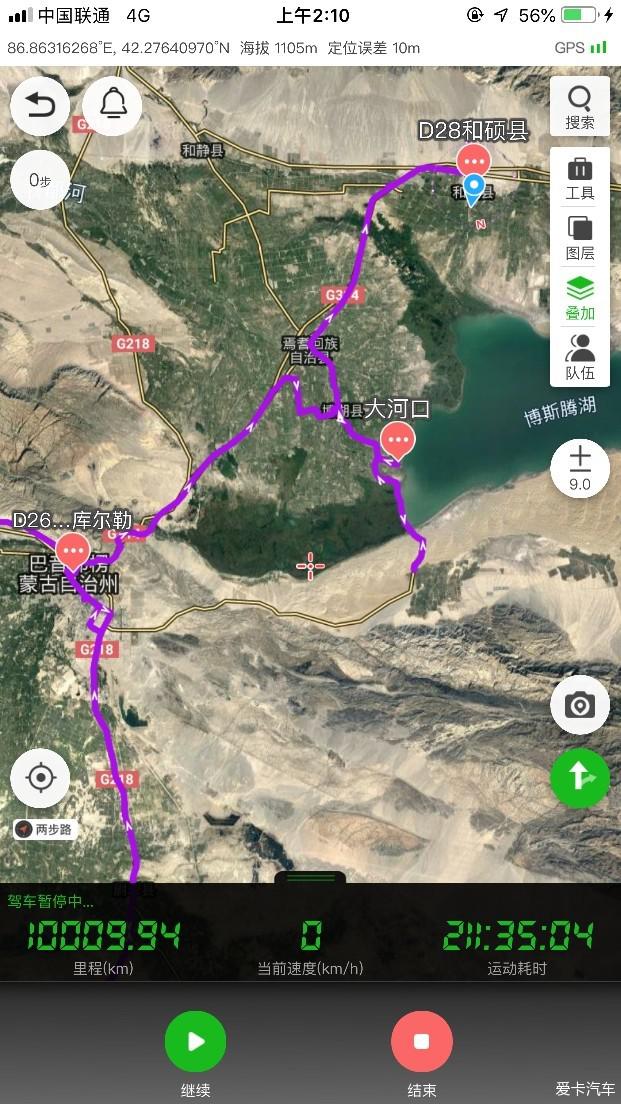This screenshot has width=621, height=1104.
Task: Resume recording with 继续 button
Action: coord(195,1042)
